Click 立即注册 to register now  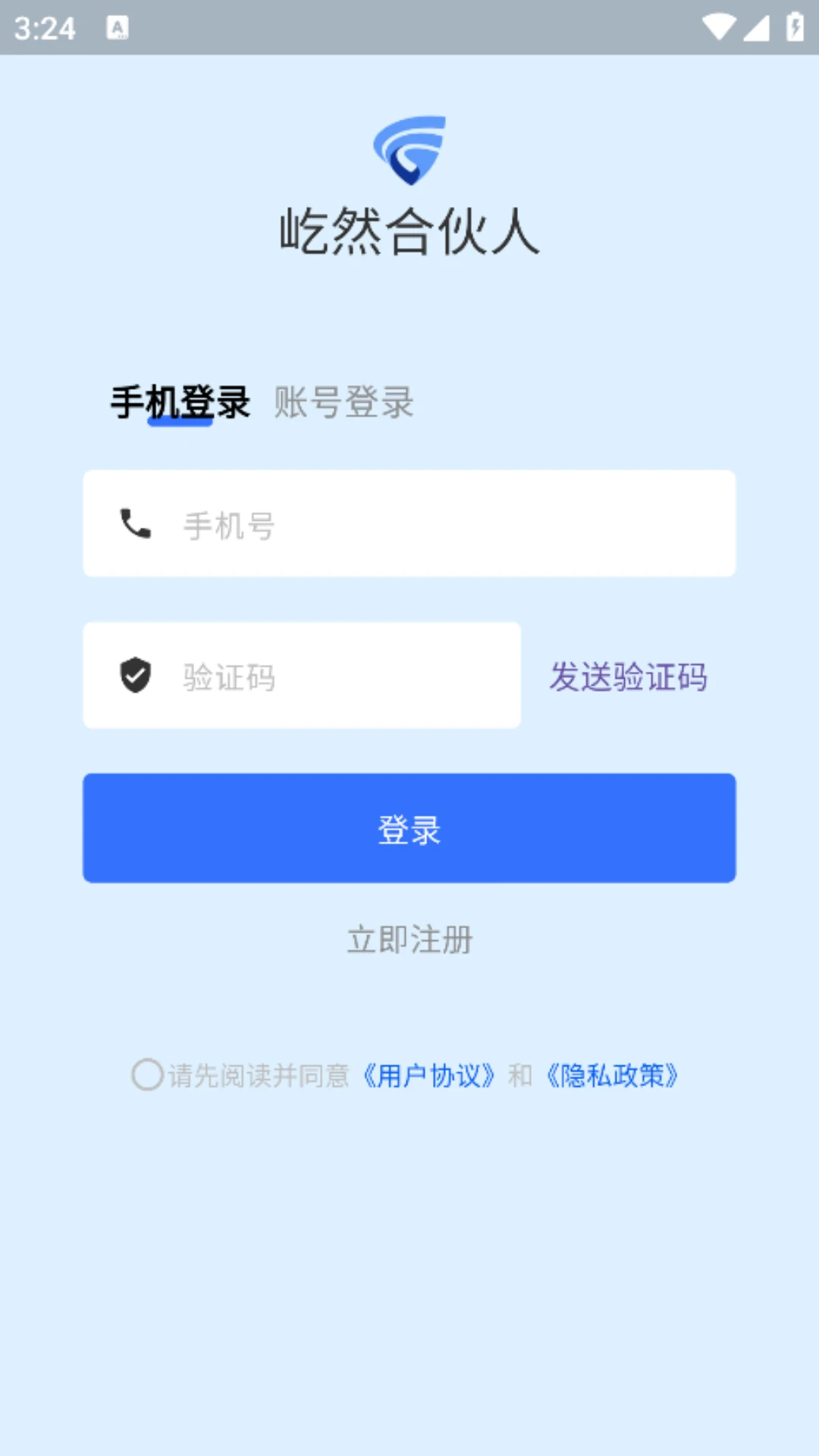[x=409, y=940]
